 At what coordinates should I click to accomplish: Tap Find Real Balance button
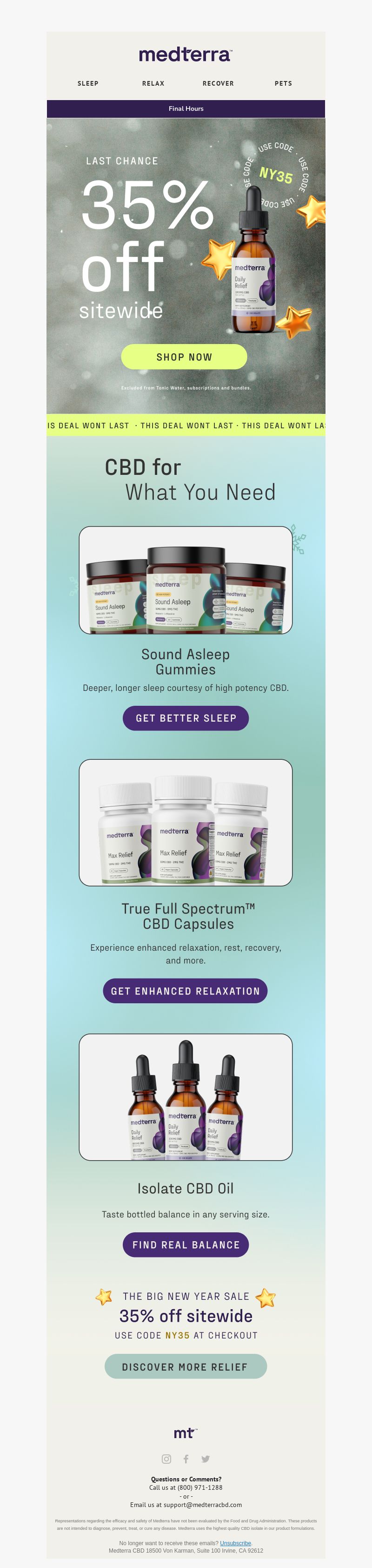click(186, 1245)
